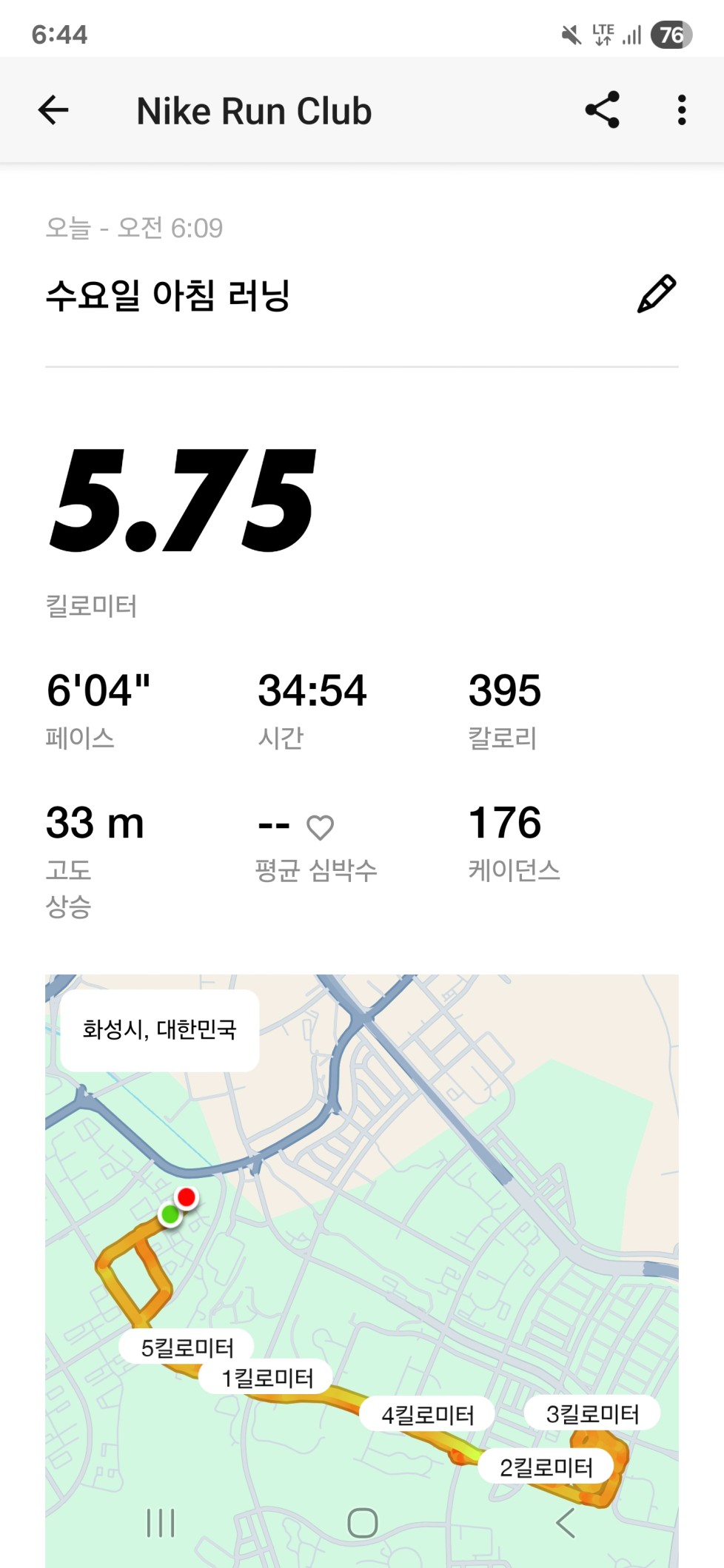Tap the system home button

click(x=363, y=1523)
